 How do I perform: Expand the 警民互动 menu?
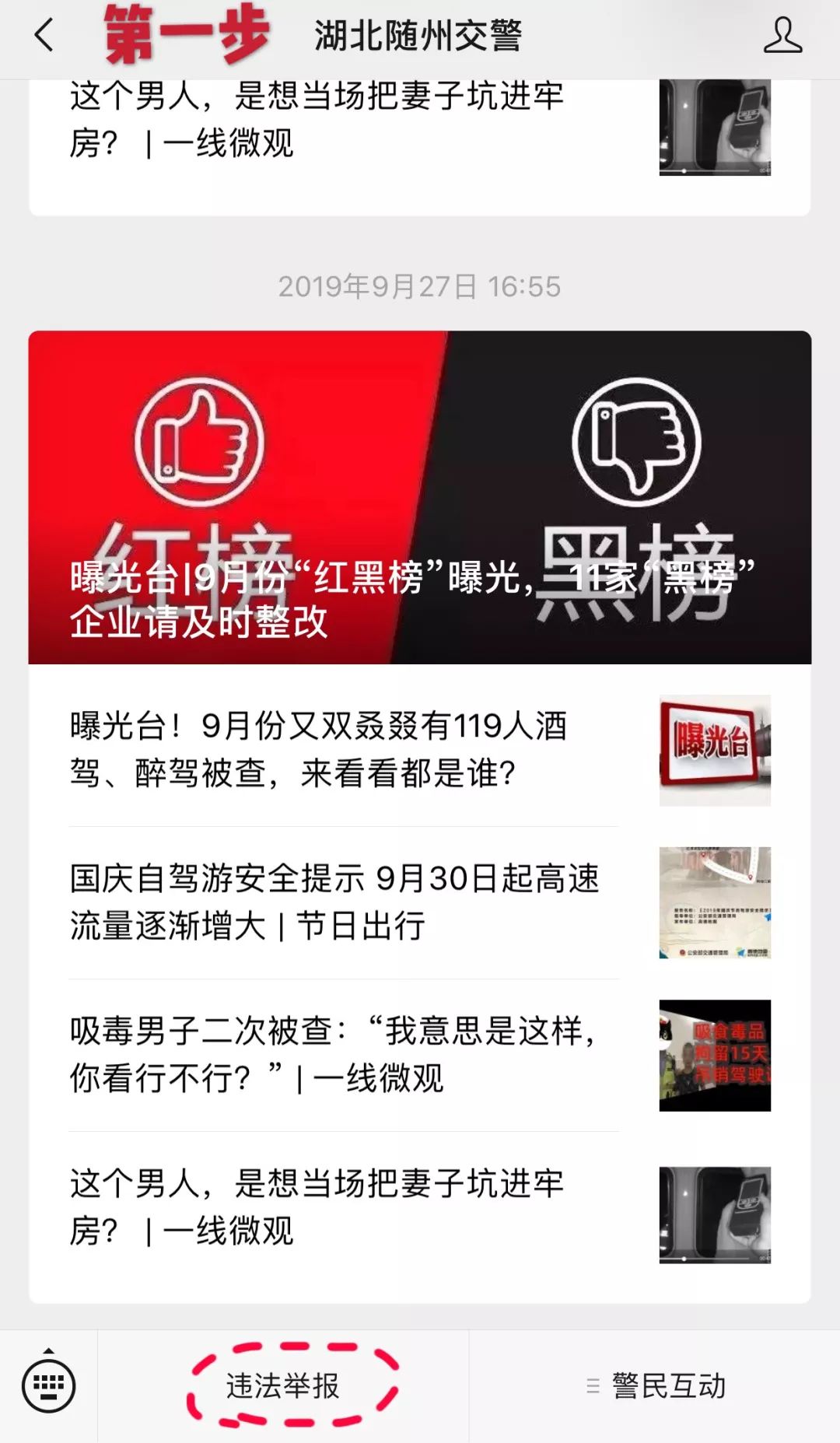pos(655,1385)
